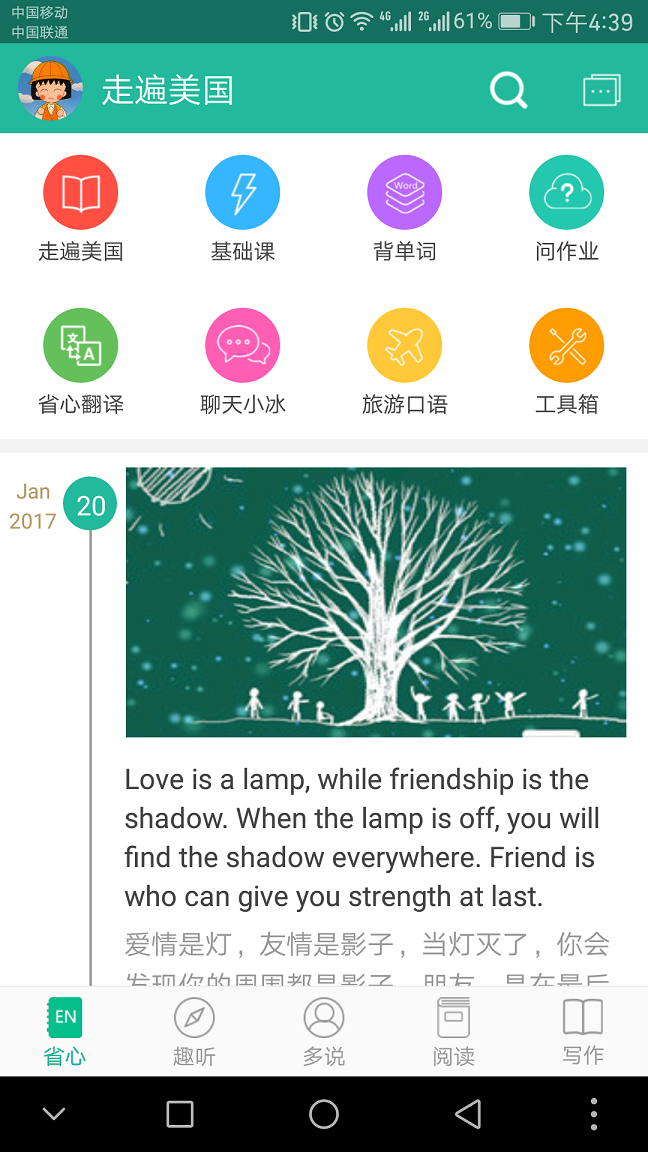Switch to the 写作 tab
Screen dimensions: 648x1152
(x=583, y=1031)
